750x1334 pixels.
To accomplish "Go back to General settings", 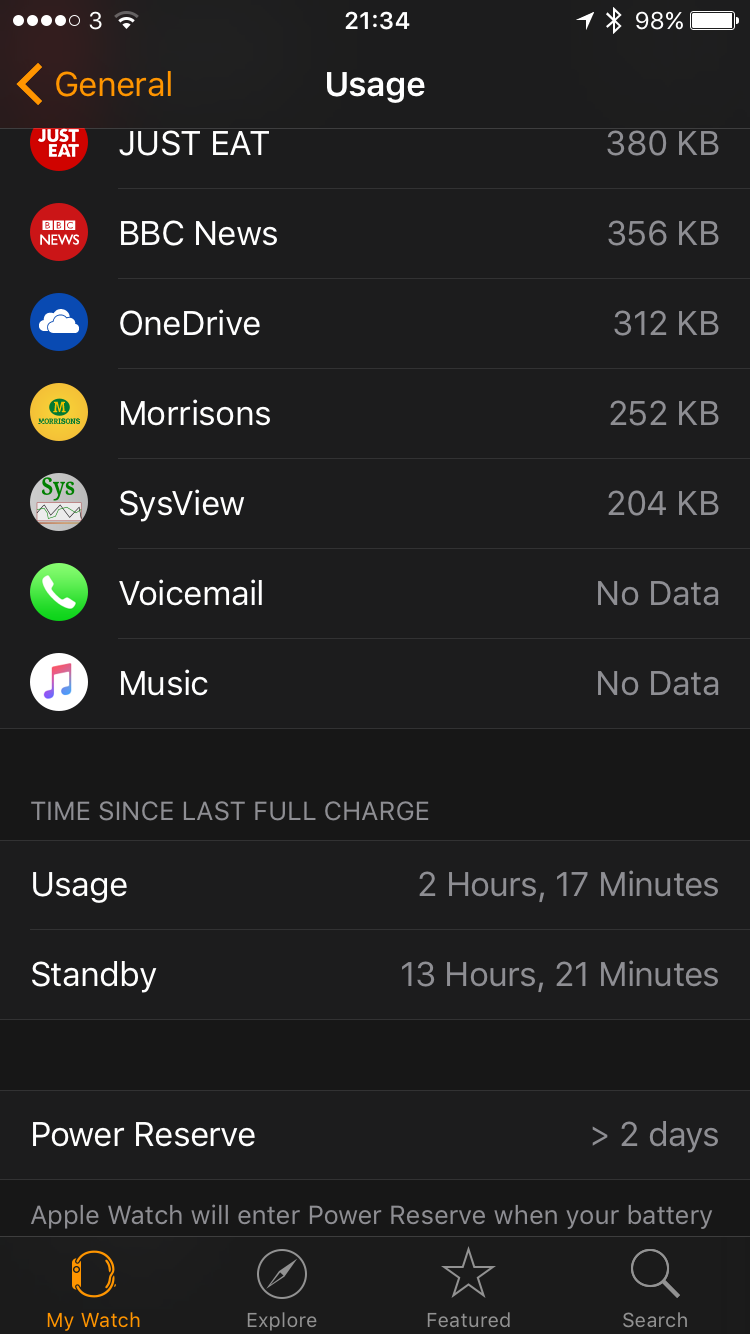I will 95,85.
